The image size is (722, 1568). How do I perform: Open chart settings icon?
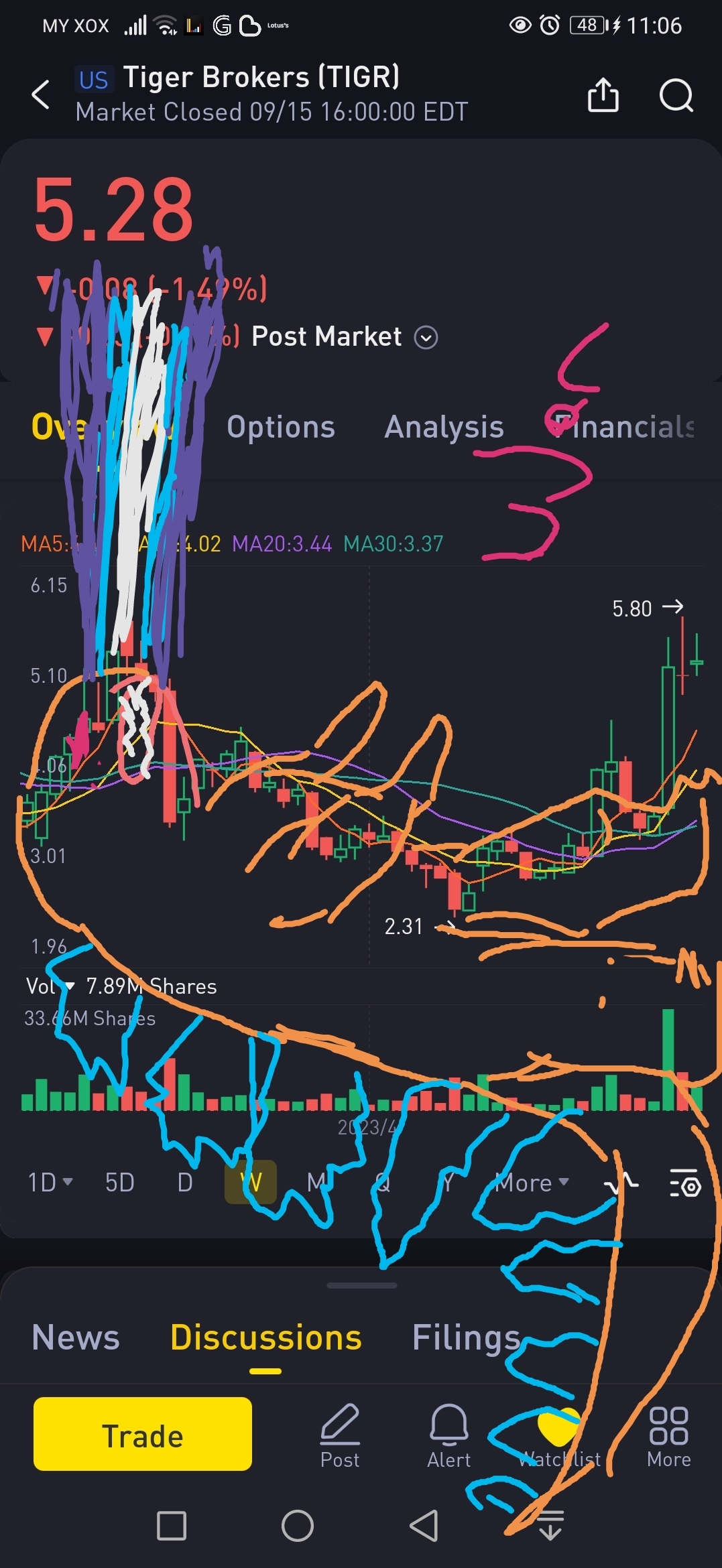click(x=685, y=1185)
